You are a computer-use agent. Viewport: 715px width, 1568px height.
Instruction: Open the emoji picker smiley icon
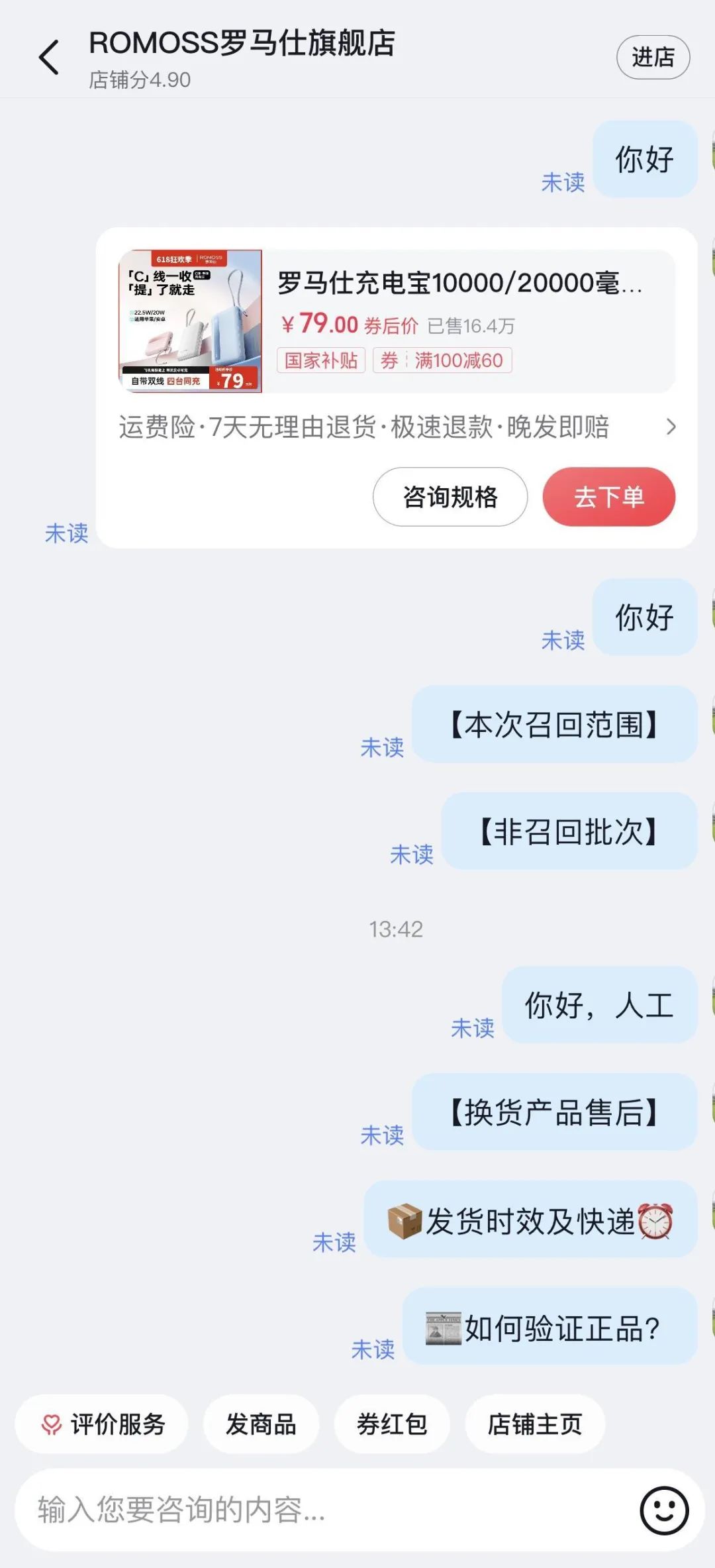(x=664, y=1510)
